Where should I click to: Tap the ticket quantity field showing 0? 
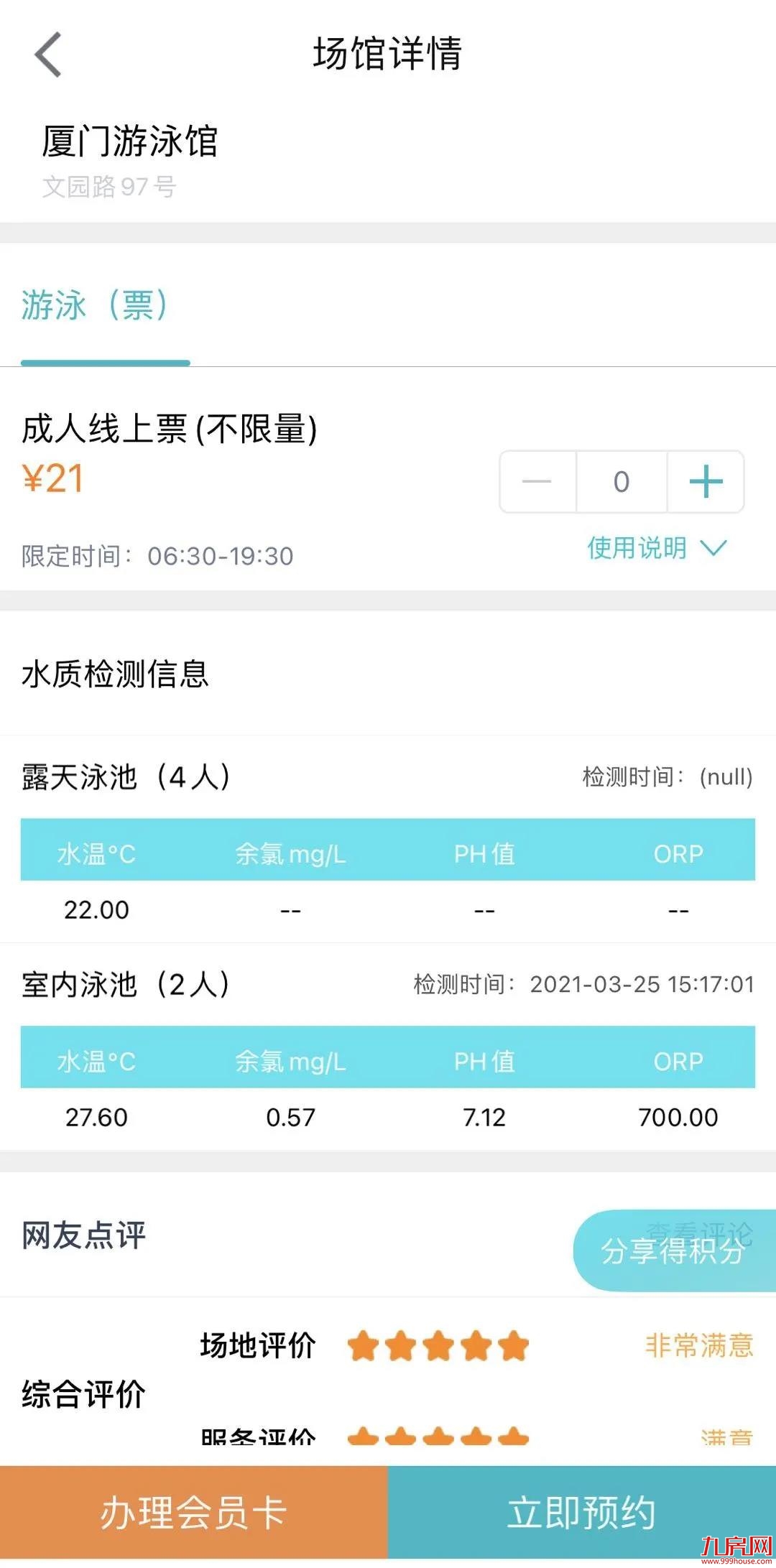[621, 482]
